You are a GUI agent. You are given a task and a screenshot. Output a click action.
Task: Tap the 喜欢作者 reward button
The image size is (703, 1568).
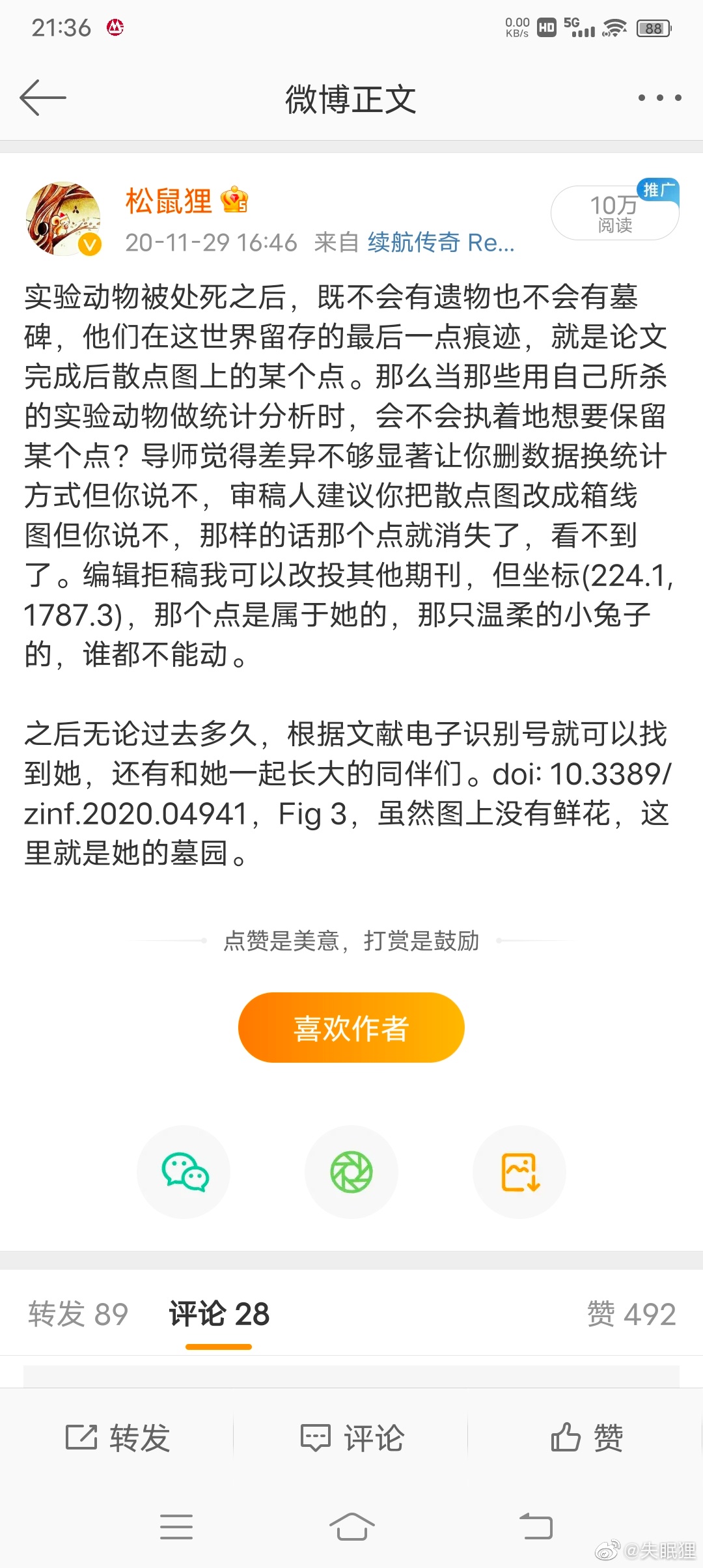[x=351, y=1028]
